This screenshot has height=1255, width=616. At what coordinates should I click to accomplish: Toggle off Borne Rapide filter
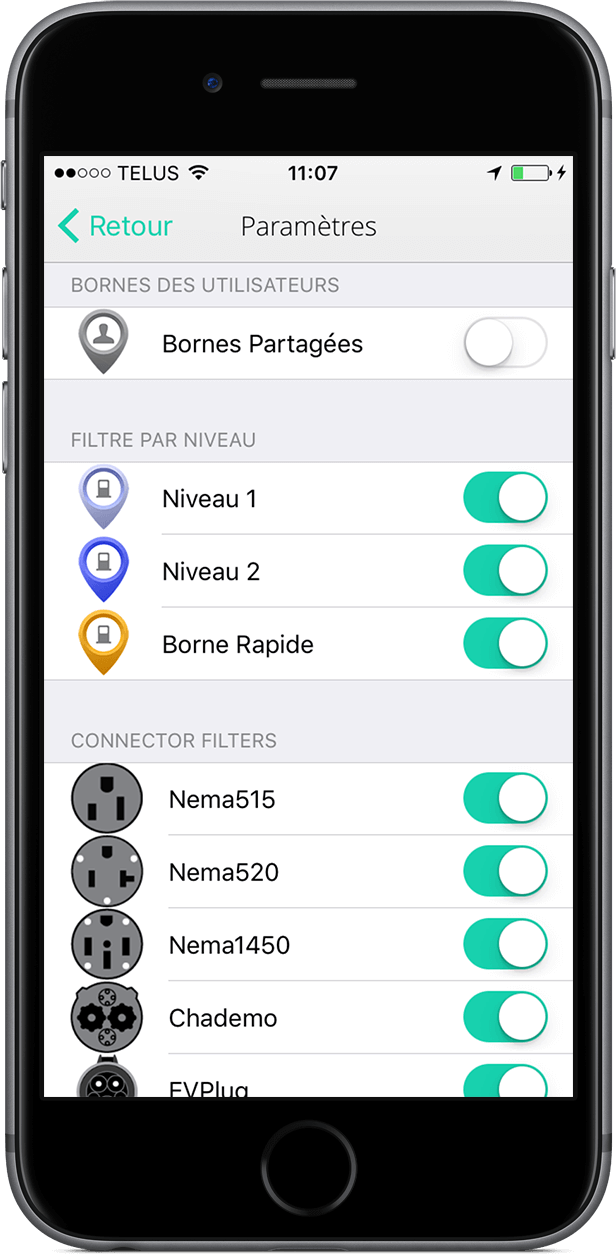click(x=505, y=644)
